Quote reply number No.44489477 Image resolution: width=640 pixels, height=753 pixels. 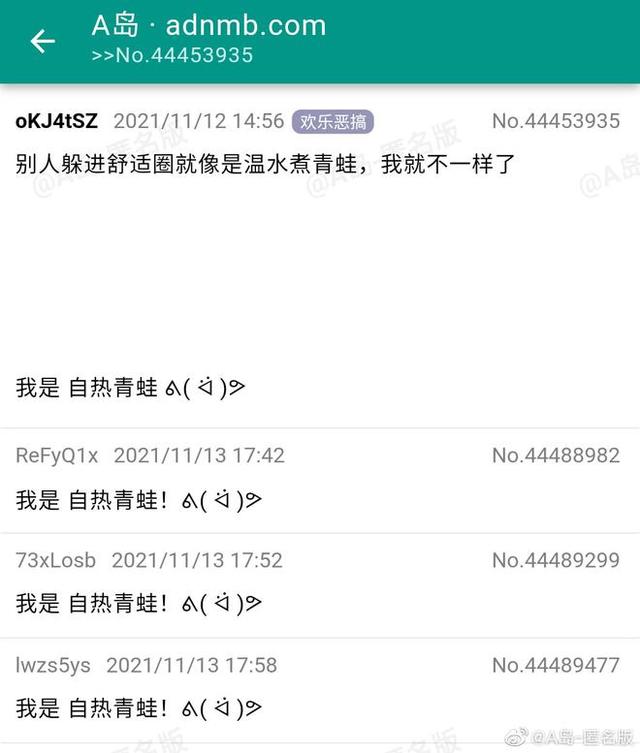tap(555, 665)
